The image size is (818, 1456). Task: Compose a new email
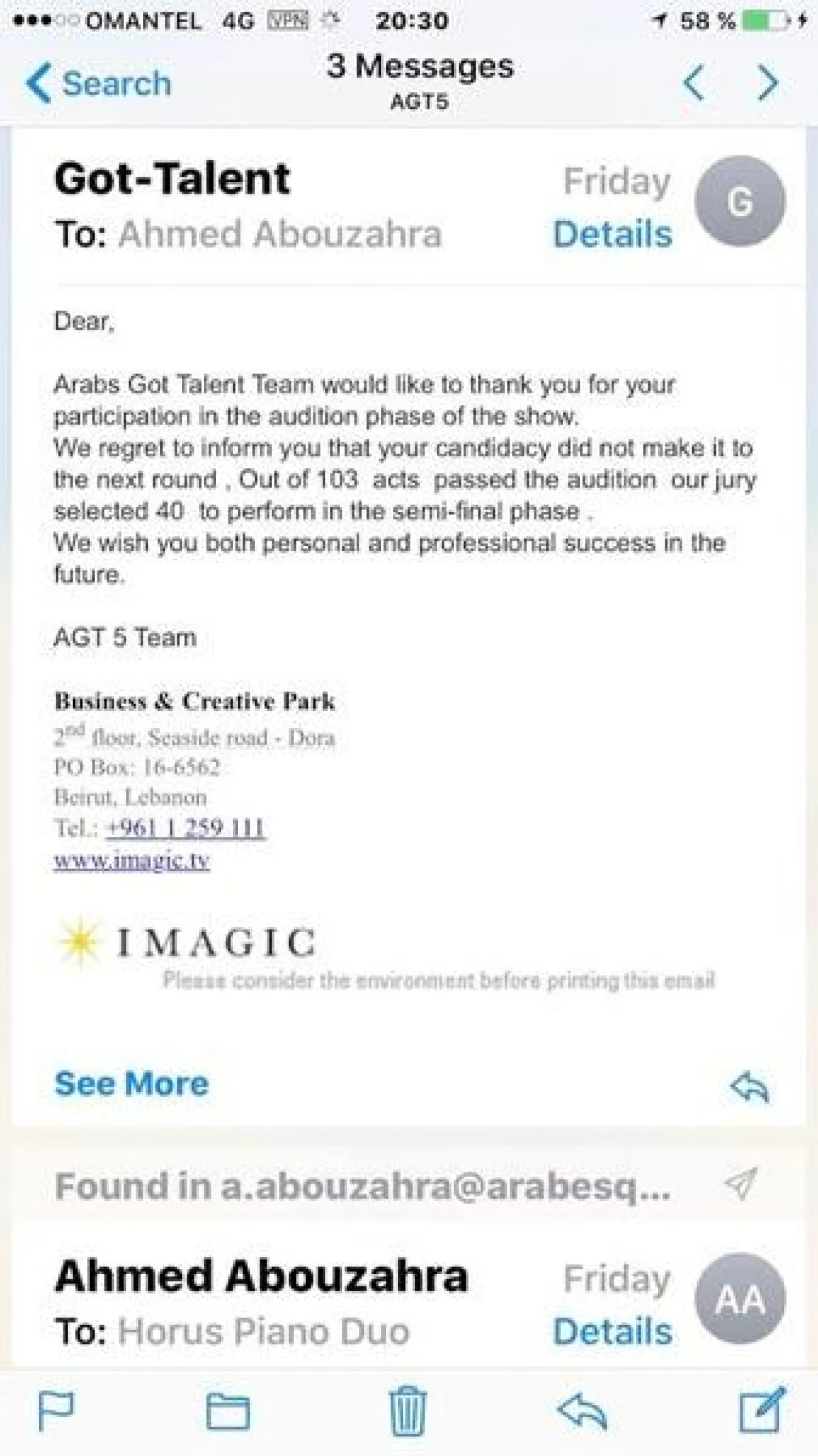pyautogui.click(x=761, y=1410)
